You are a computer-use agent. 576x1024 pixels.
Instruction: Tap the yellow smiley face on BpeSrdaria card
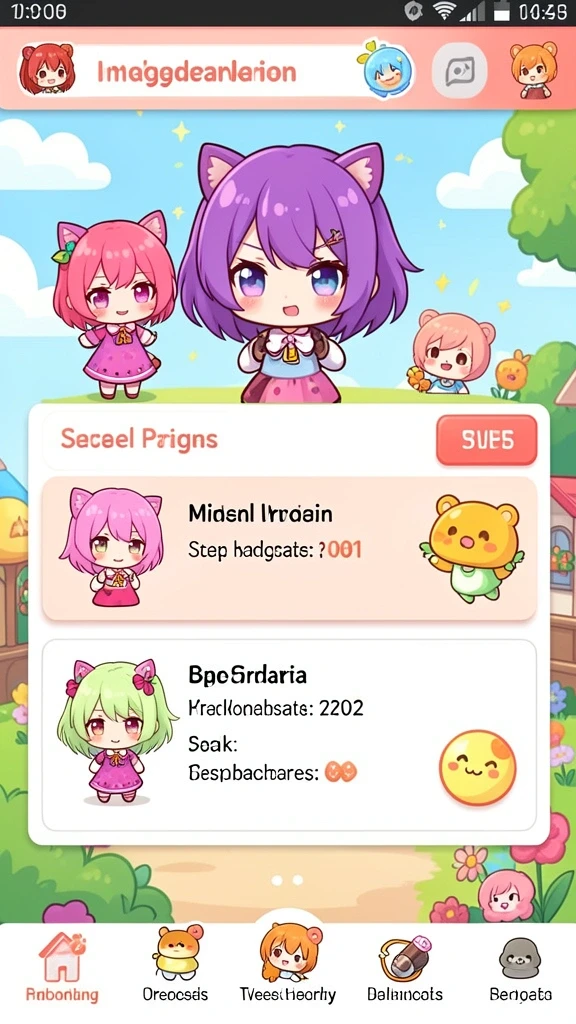477,767
